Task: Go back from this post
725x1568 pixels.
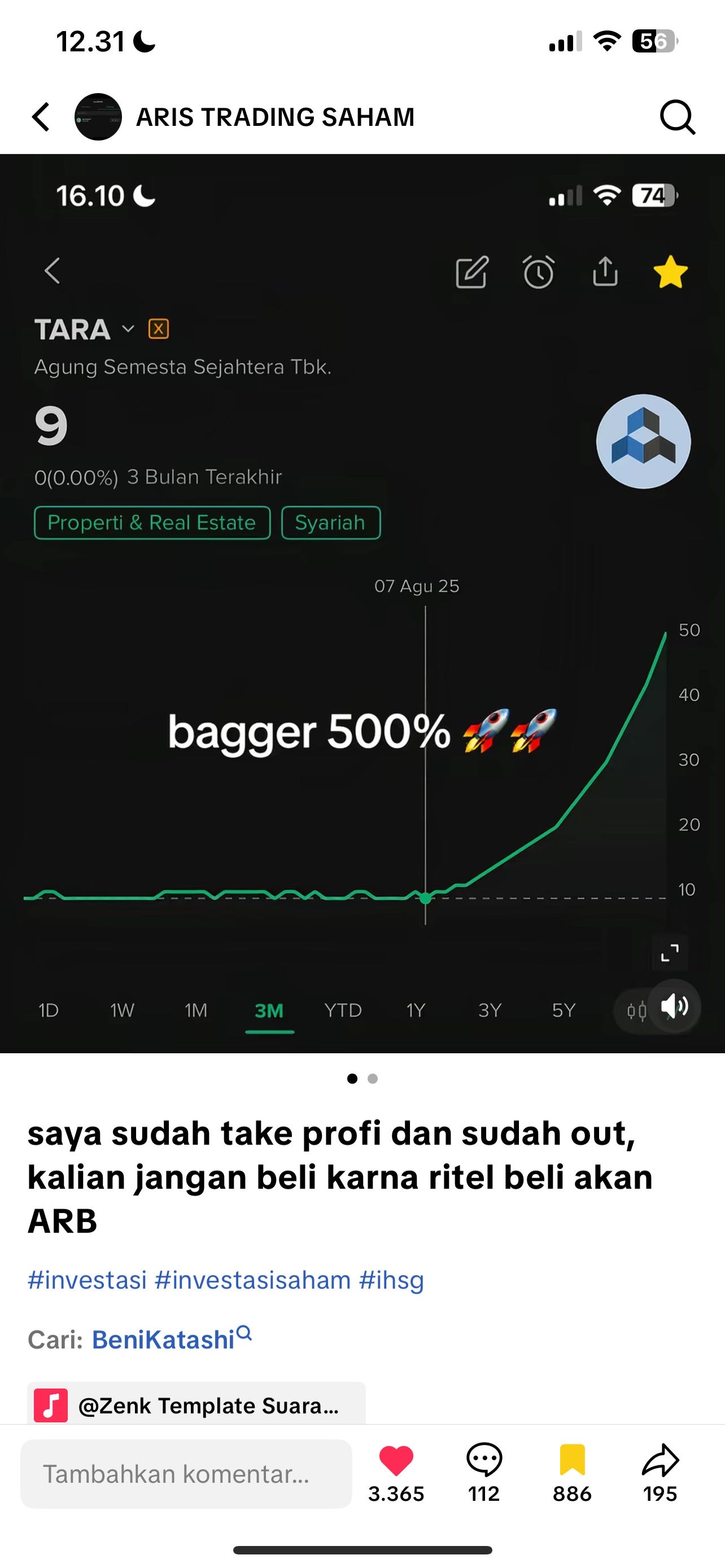Action: point(41,117)
